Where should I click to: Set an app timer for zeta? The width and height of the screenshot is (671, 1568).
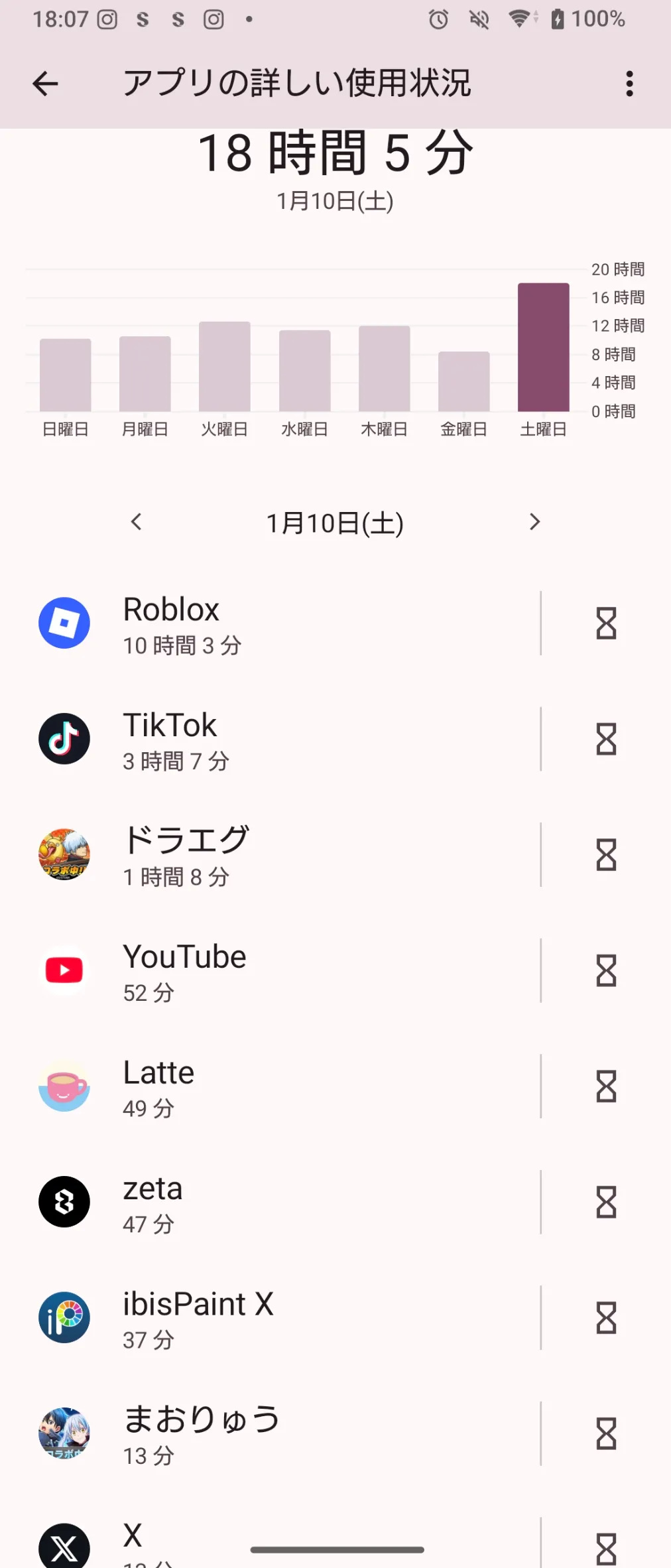(x=606, y=1202)
